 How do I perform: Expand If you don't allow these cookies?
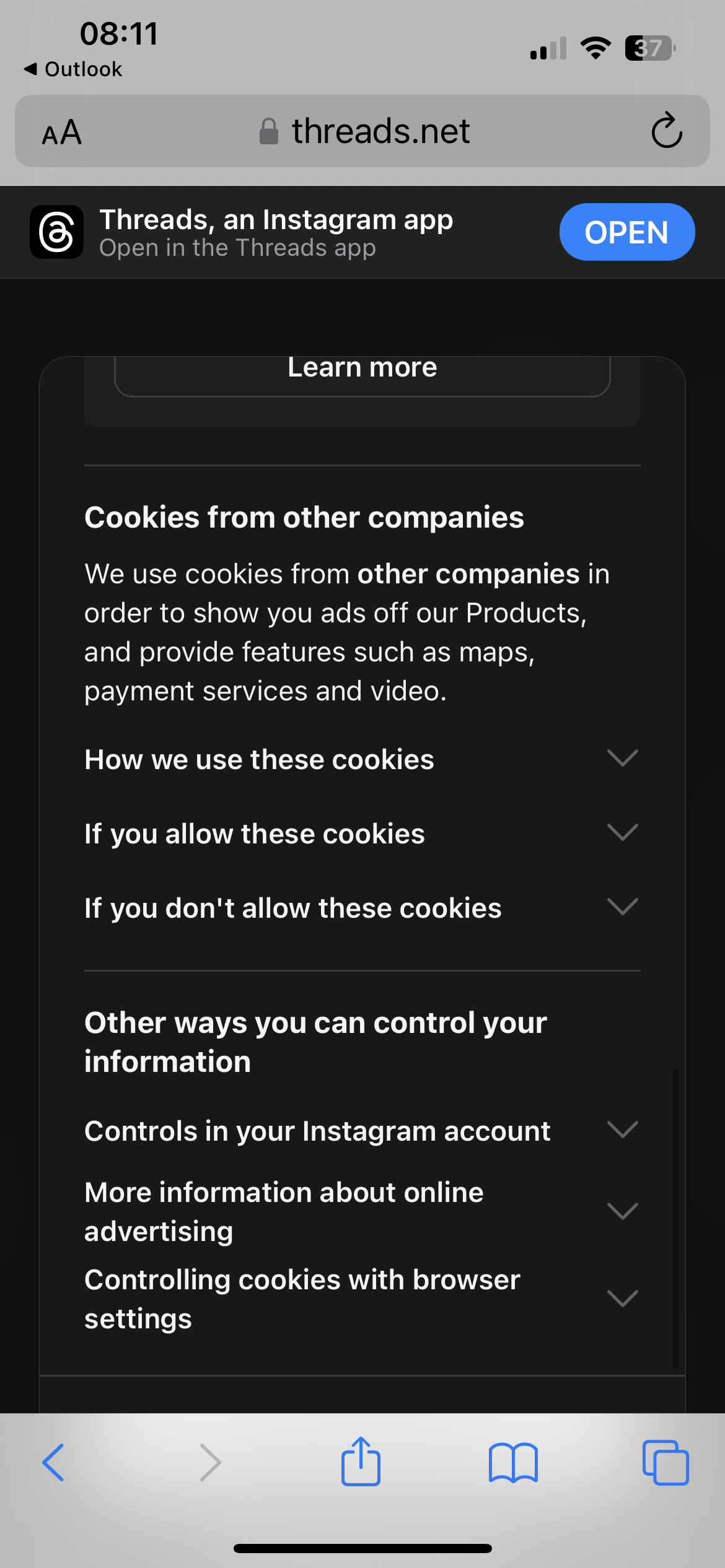click(362, 908)
